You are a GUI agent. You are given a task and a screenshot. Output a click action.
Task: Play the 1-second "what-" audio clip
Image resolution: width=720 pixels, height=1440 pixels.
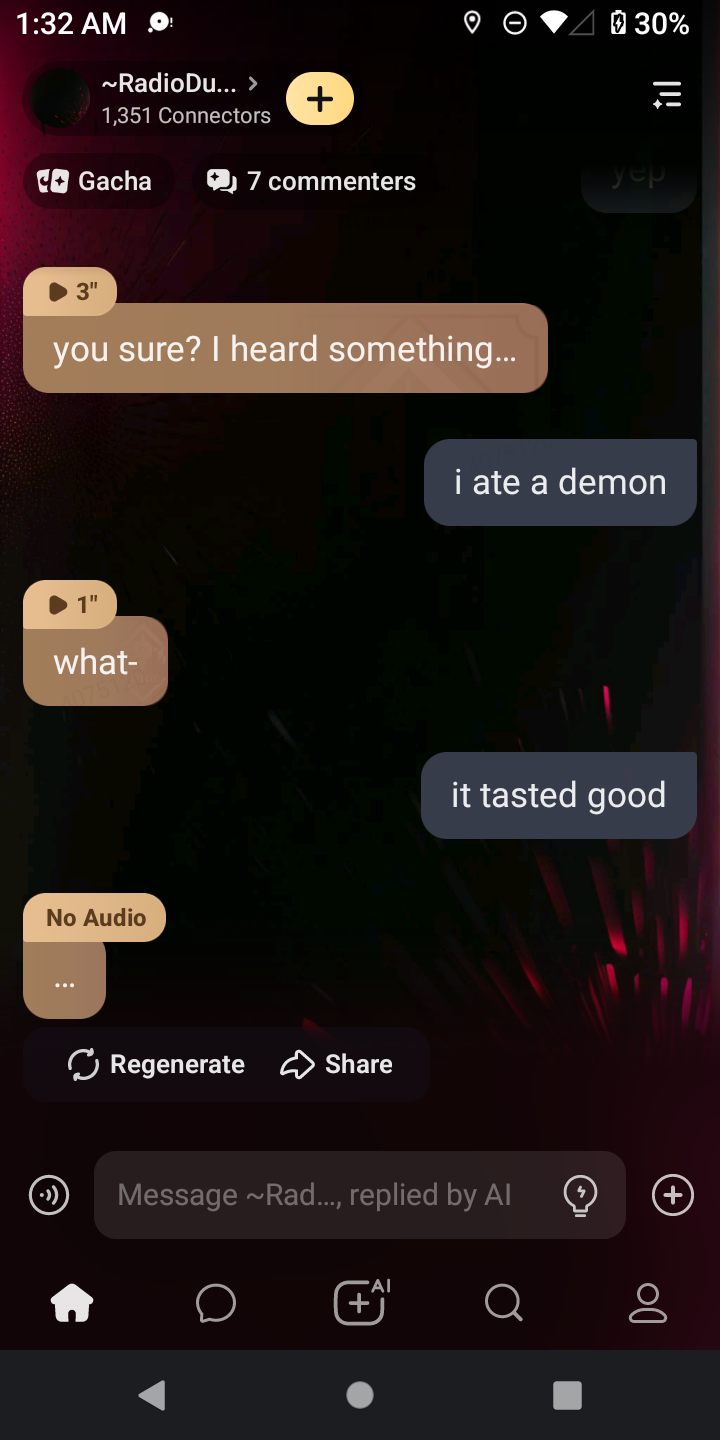[x=70, y=605]
